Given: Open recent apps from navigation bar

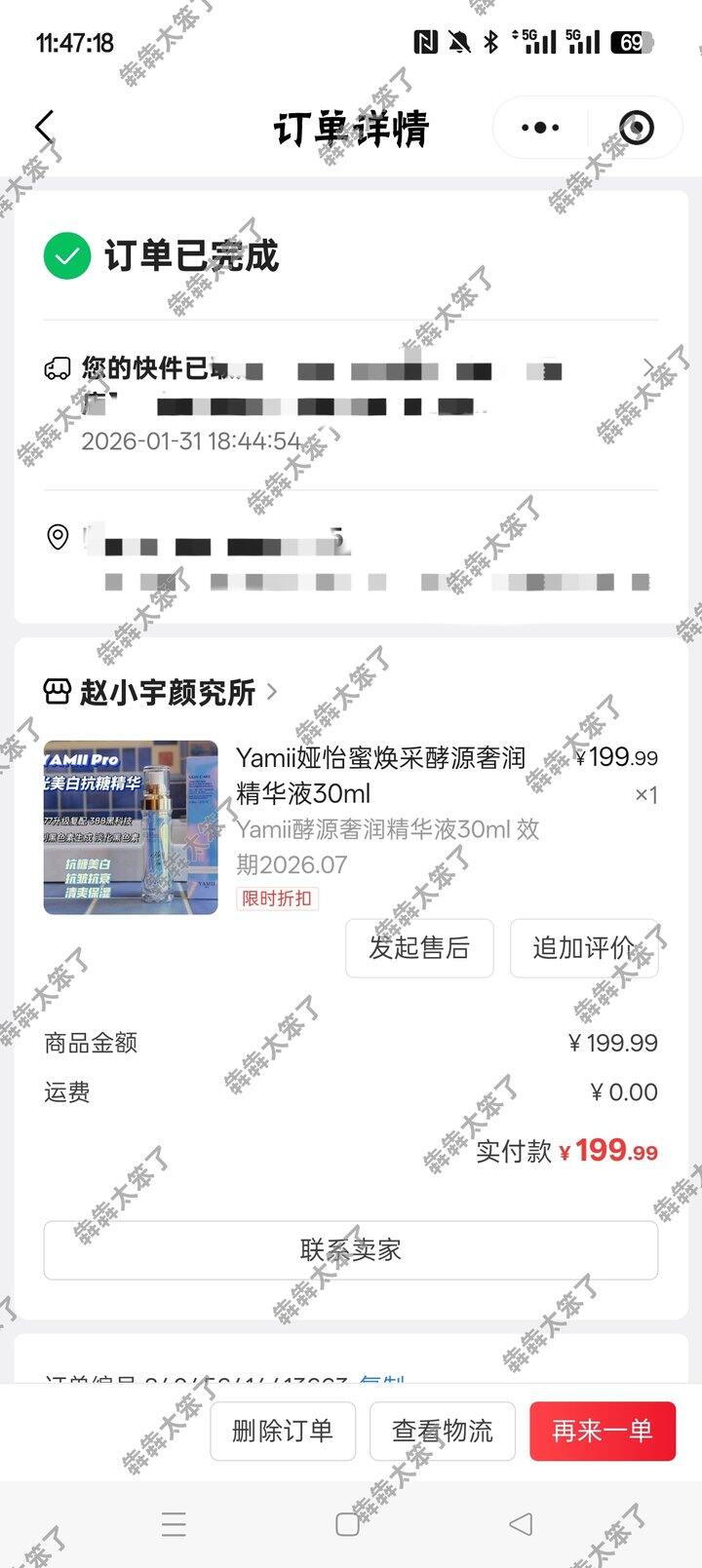Looking at the screenshot, I should coord(175,1524).
